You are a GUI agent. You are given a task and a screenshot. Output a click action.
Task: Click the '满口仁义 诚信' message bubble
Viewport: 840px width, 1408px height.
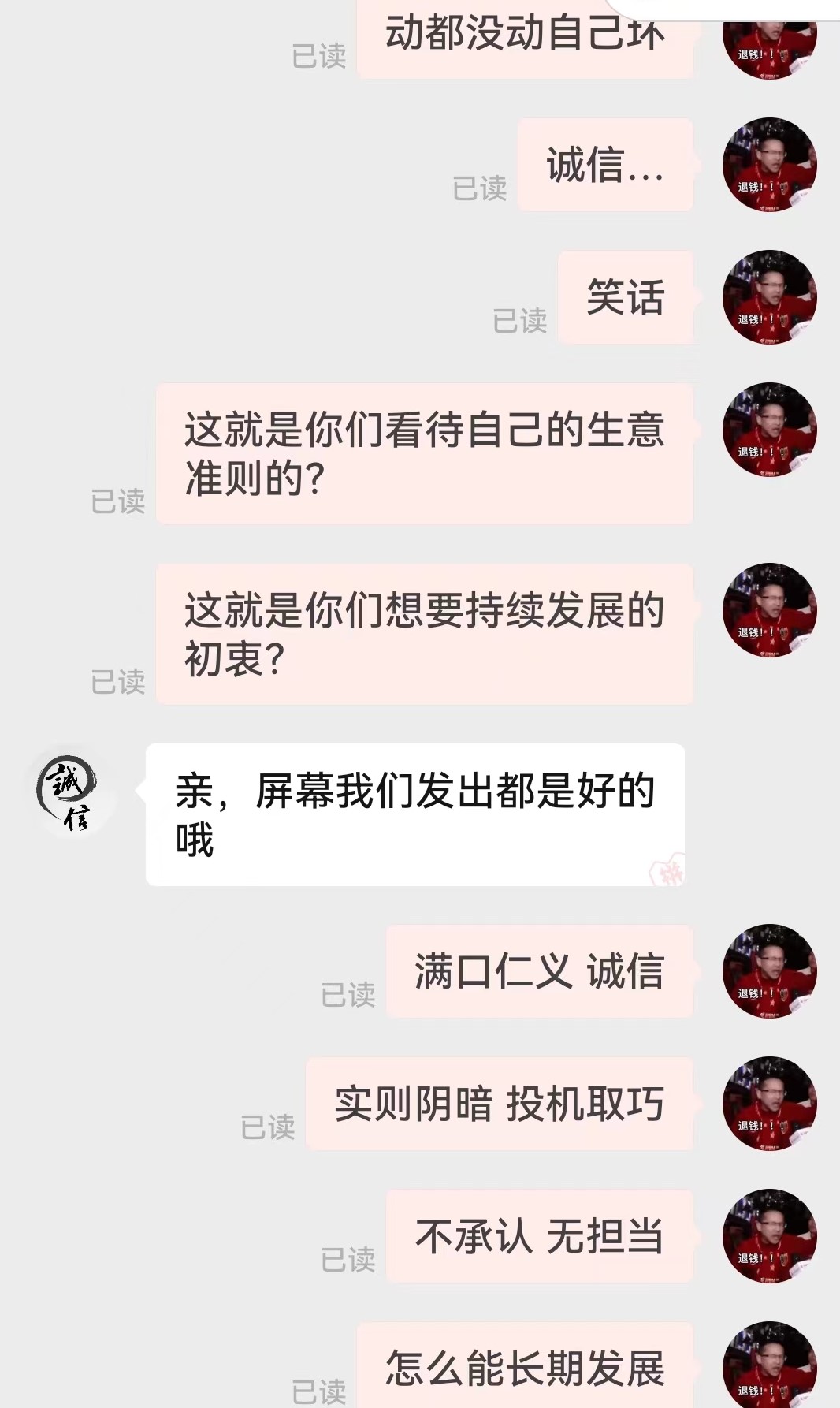(x=540, y=970)
